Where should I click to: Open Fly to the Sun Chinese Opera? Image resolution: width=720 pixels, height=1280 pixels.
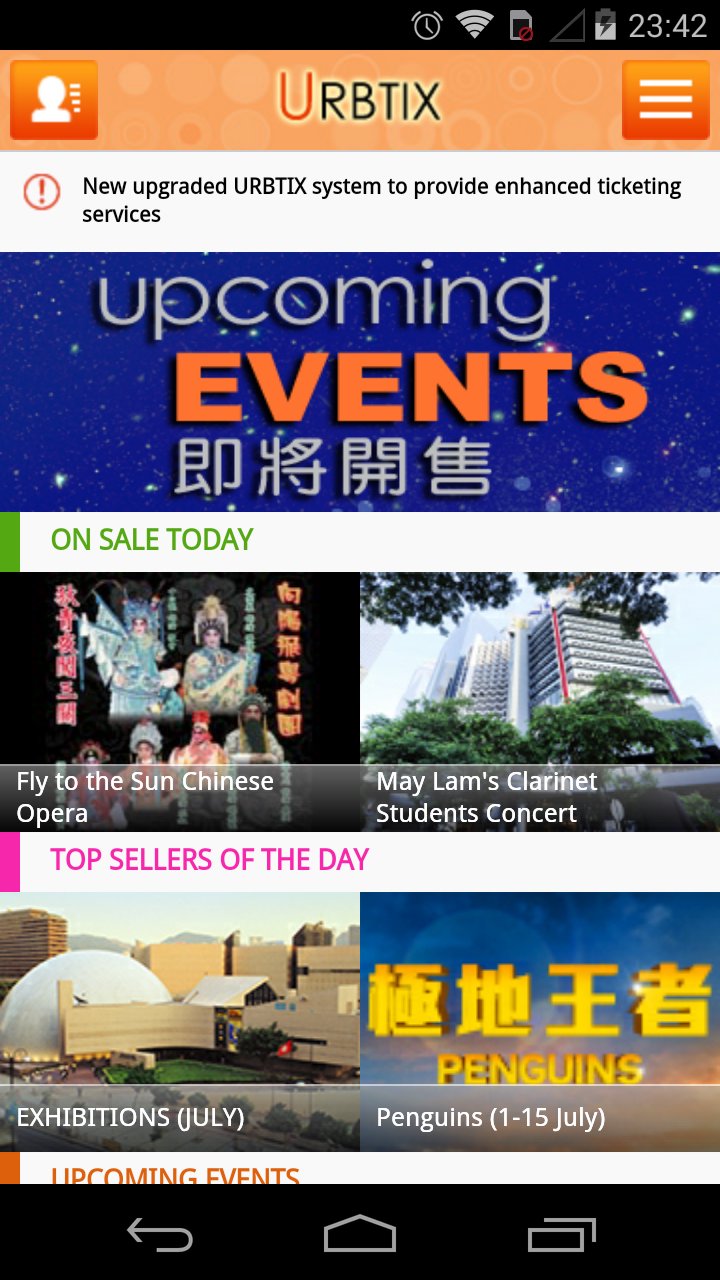180,702
